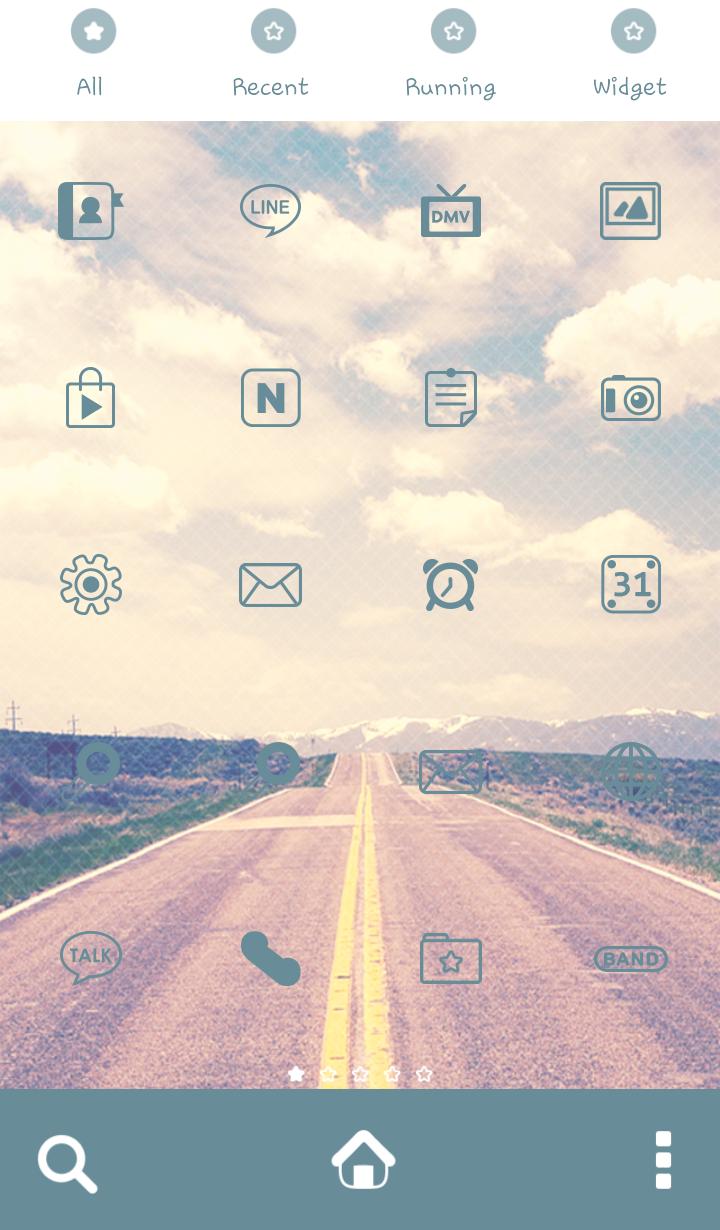This screenshot has width=720, height=1230.
Task: Tap the Search magnifier button
Action: point(66,1163)
